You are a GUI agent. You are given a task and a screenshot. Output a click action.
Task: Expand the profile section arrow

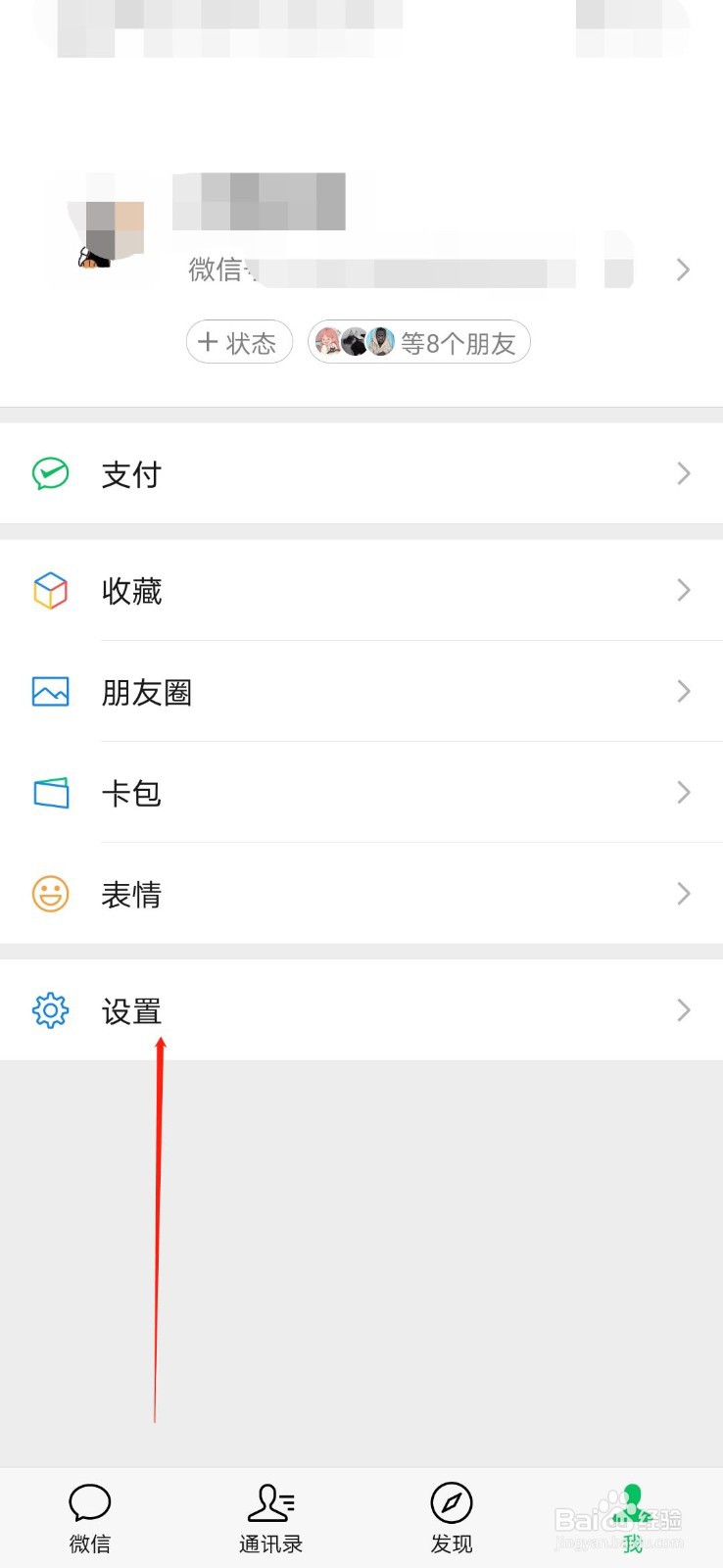[683, 270]
